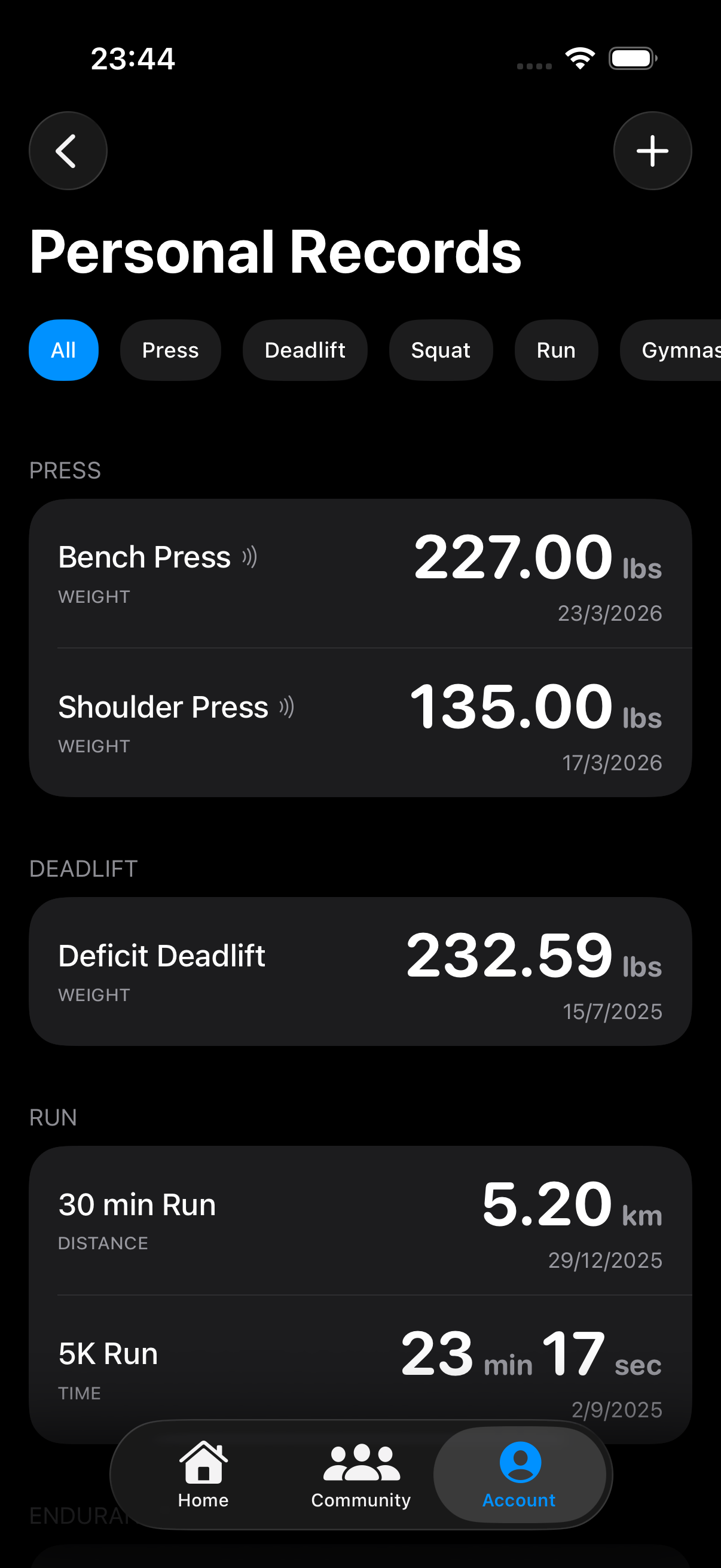Tap the sound waves icon beside Shoulder Press
This screenshot has width=721, height=1568.
pos(286,707)
